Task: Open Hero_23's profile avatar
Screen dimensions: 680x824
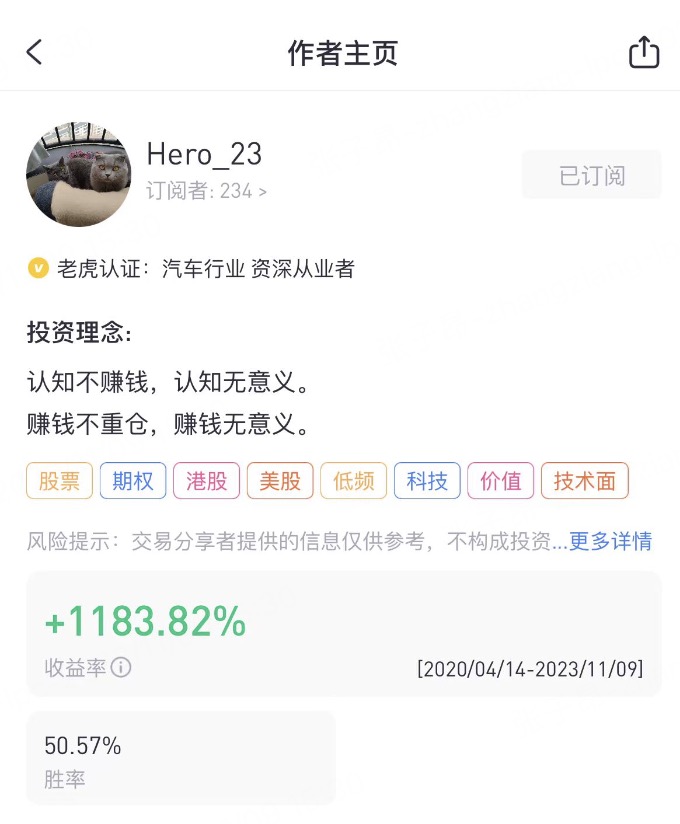Action: click(x=78, y=174)
